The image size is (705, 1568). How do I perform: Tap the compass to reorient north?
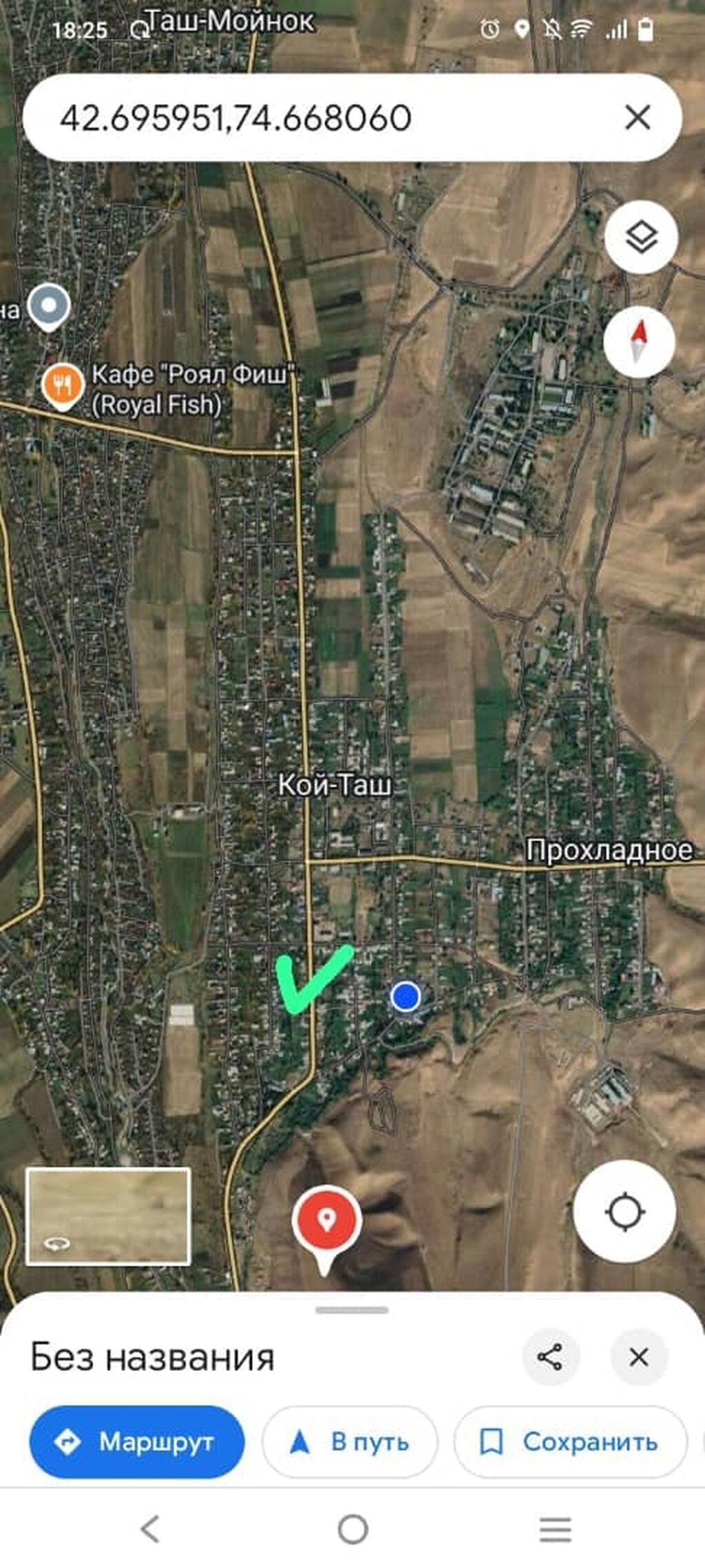639,341
